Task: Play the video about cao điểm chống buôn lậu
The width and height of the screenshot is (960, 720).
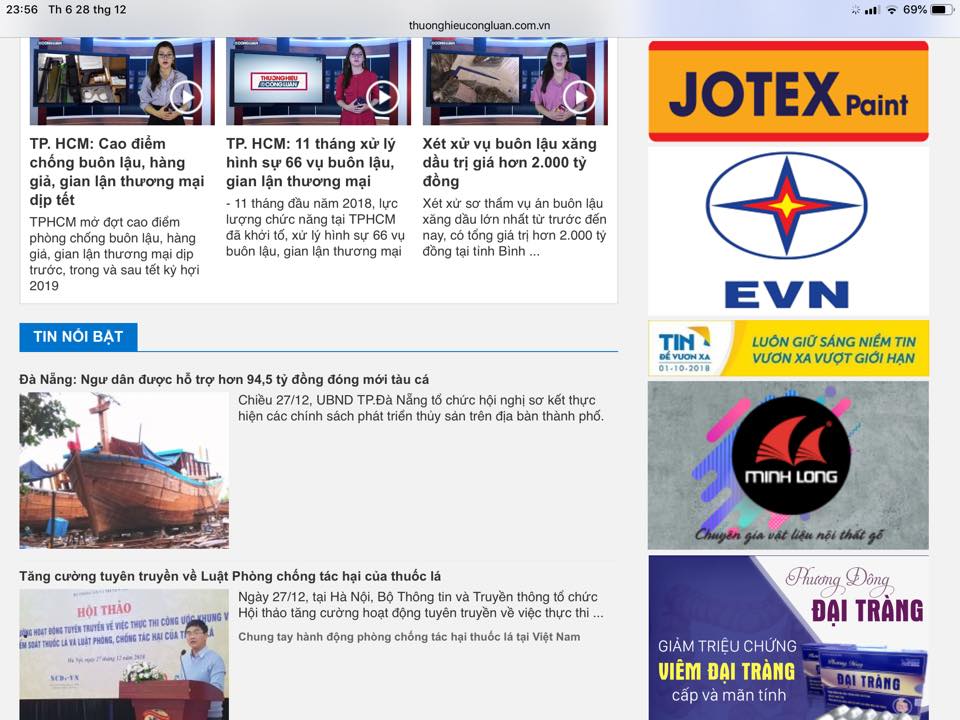Action: click(186, 97)
